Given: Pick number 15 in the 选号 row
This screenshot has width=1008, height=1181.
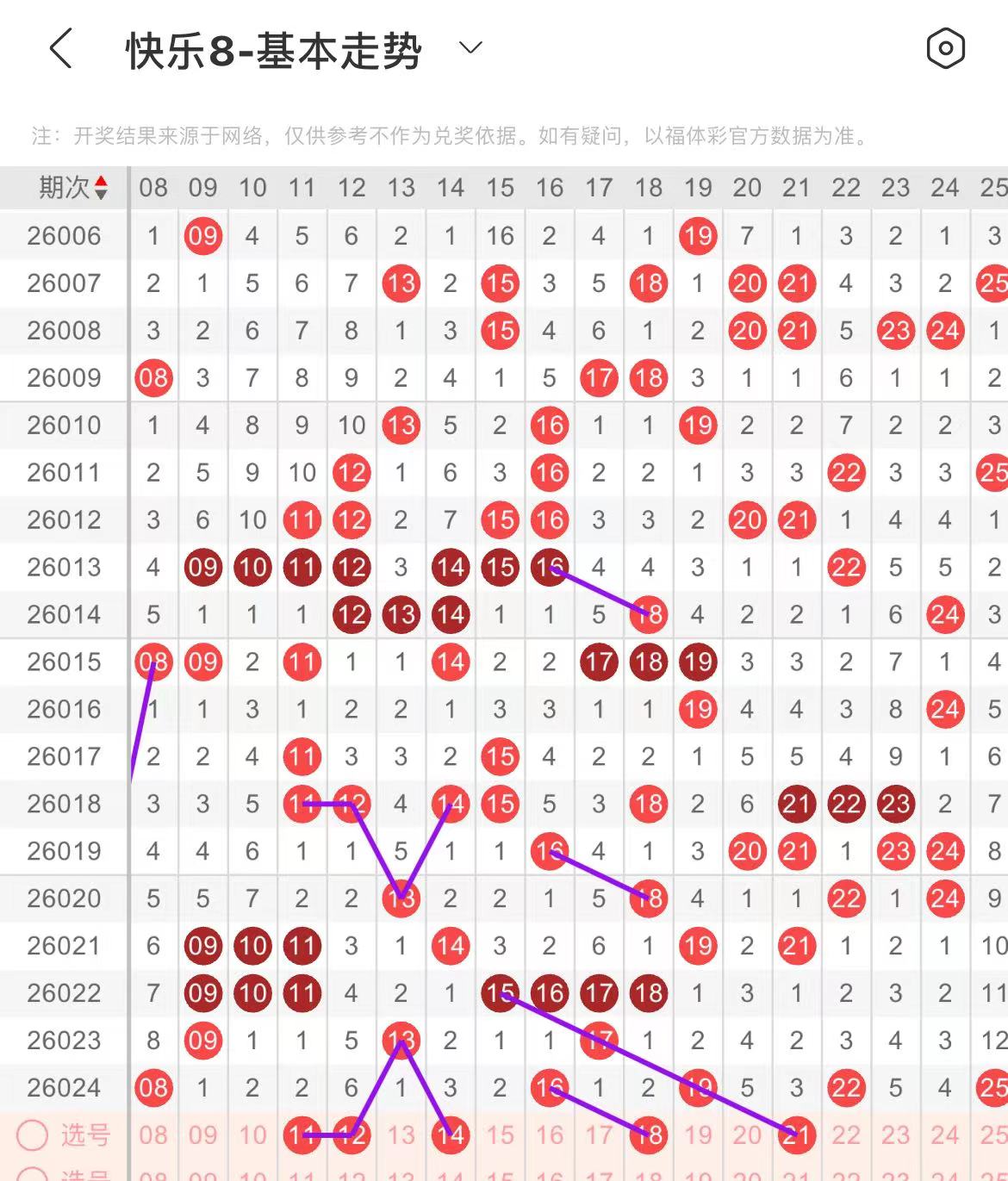Looking at the screenshot, I should coord(500,1135).
